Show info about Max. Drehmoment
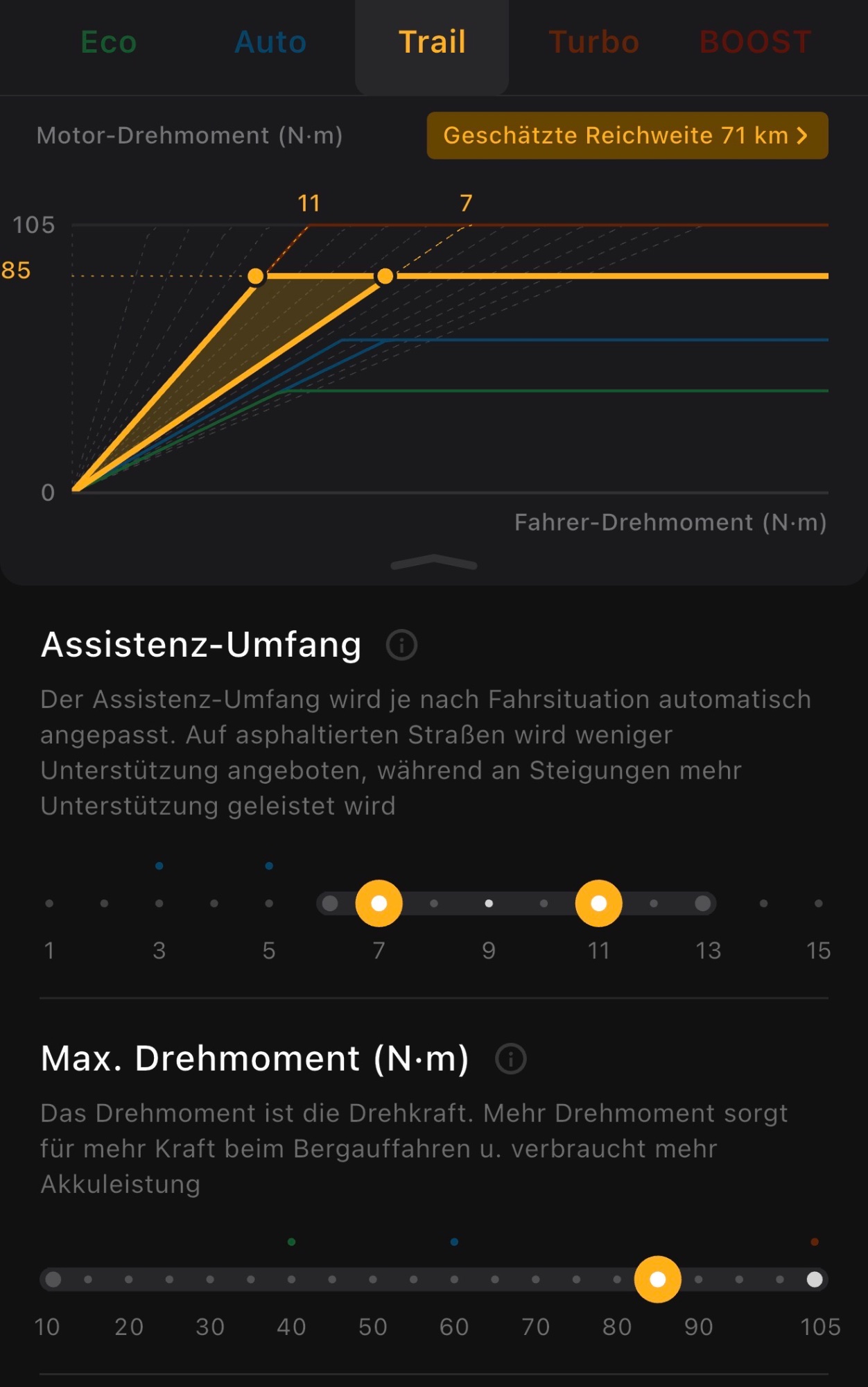Viewport: 868px width, 1387px height. coord(511,1059)
